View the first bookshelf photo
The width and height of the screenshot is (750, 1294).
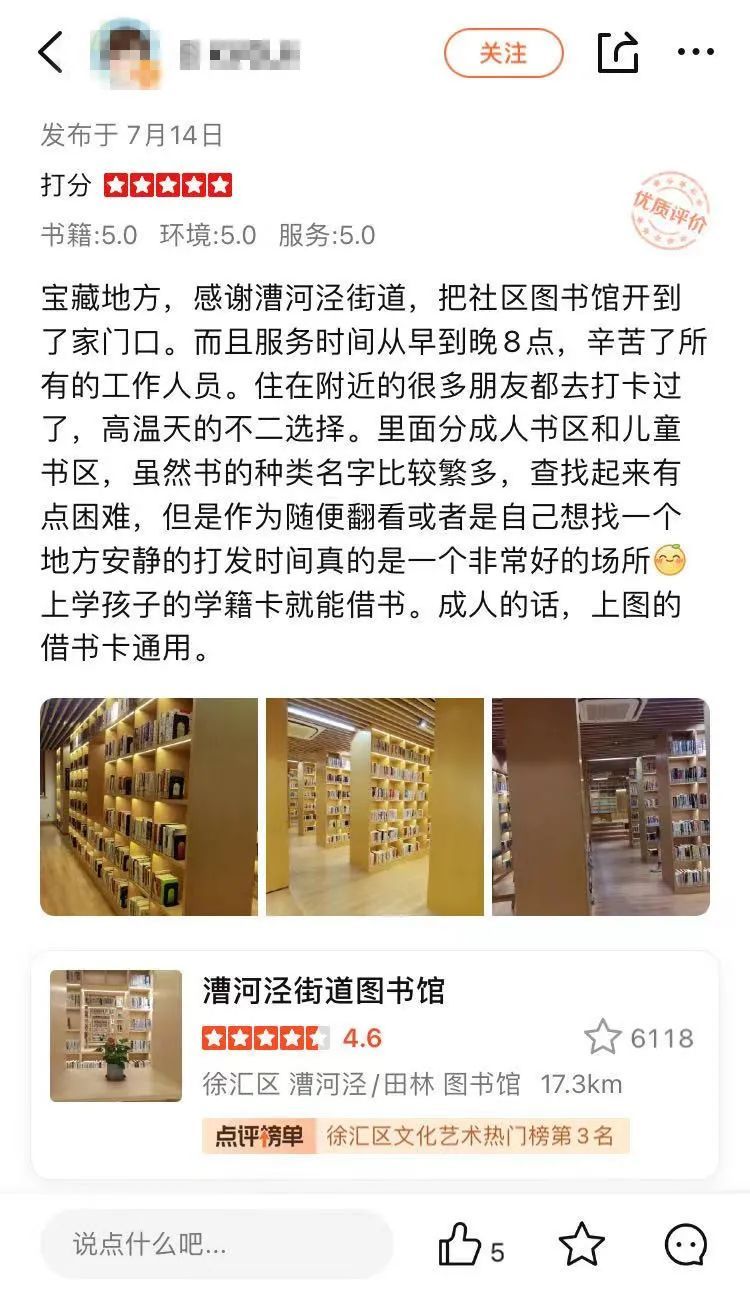tap(149, 806)
